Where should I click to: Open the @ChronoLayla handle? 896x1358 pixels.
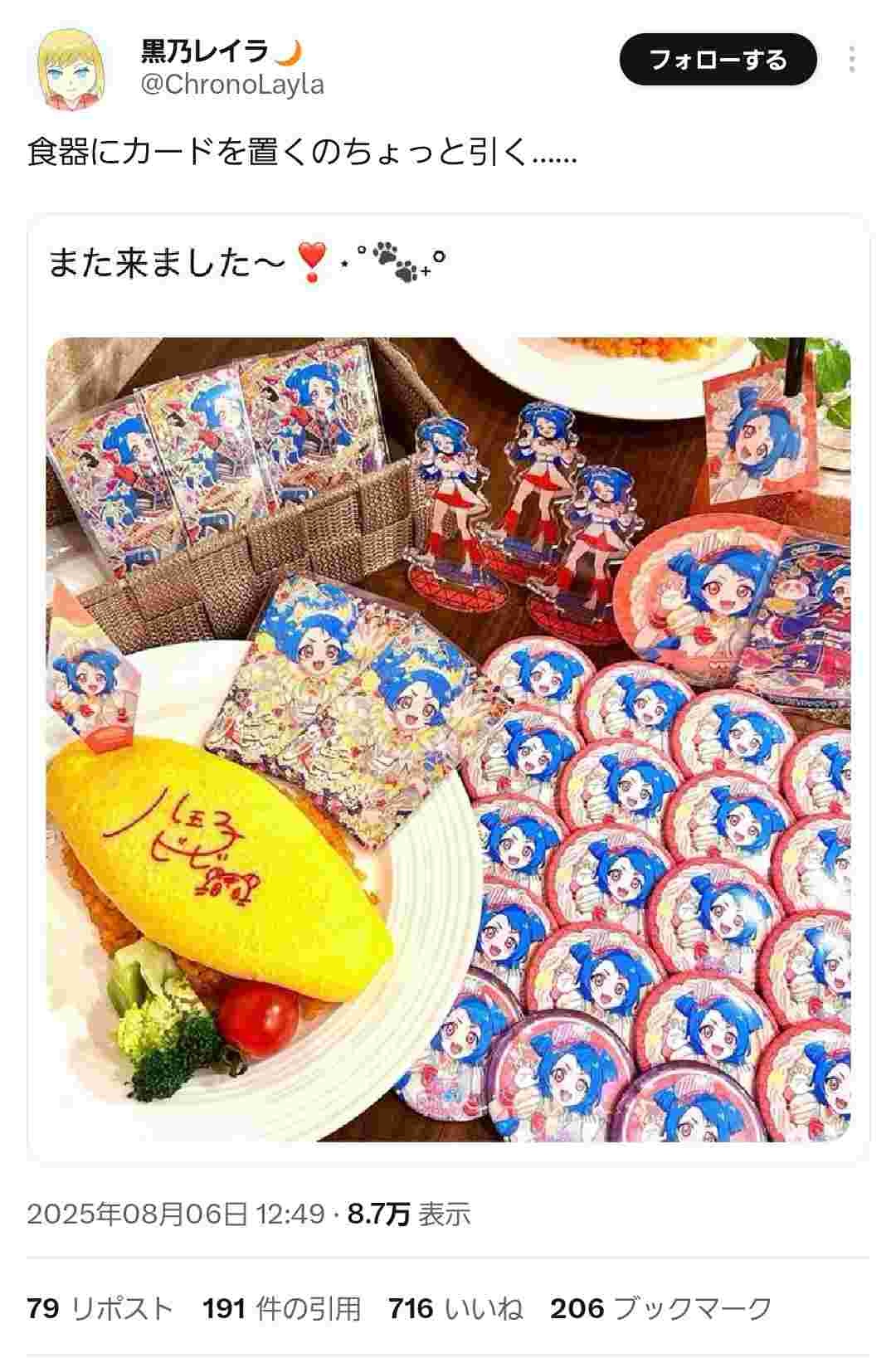232,85
